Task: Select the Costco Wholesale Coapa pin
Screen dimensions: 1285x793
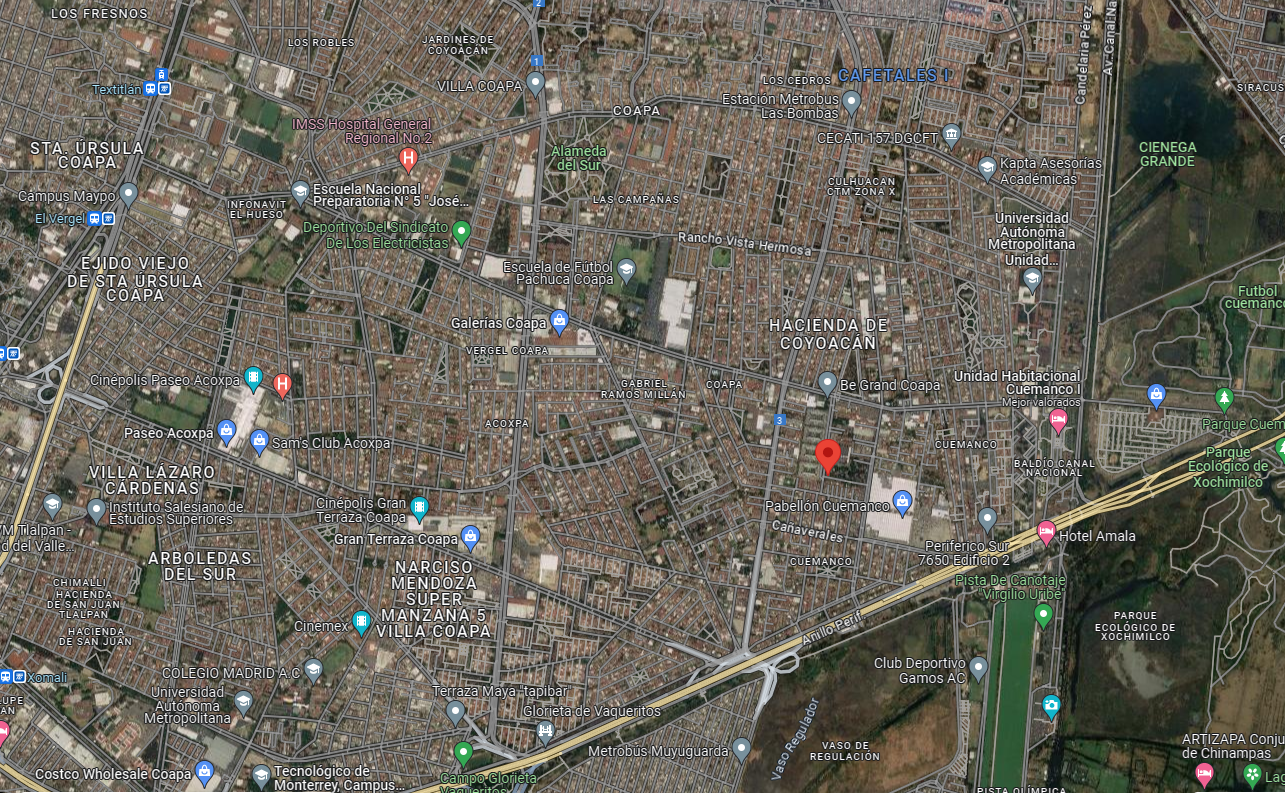Action: click(205, 772)
